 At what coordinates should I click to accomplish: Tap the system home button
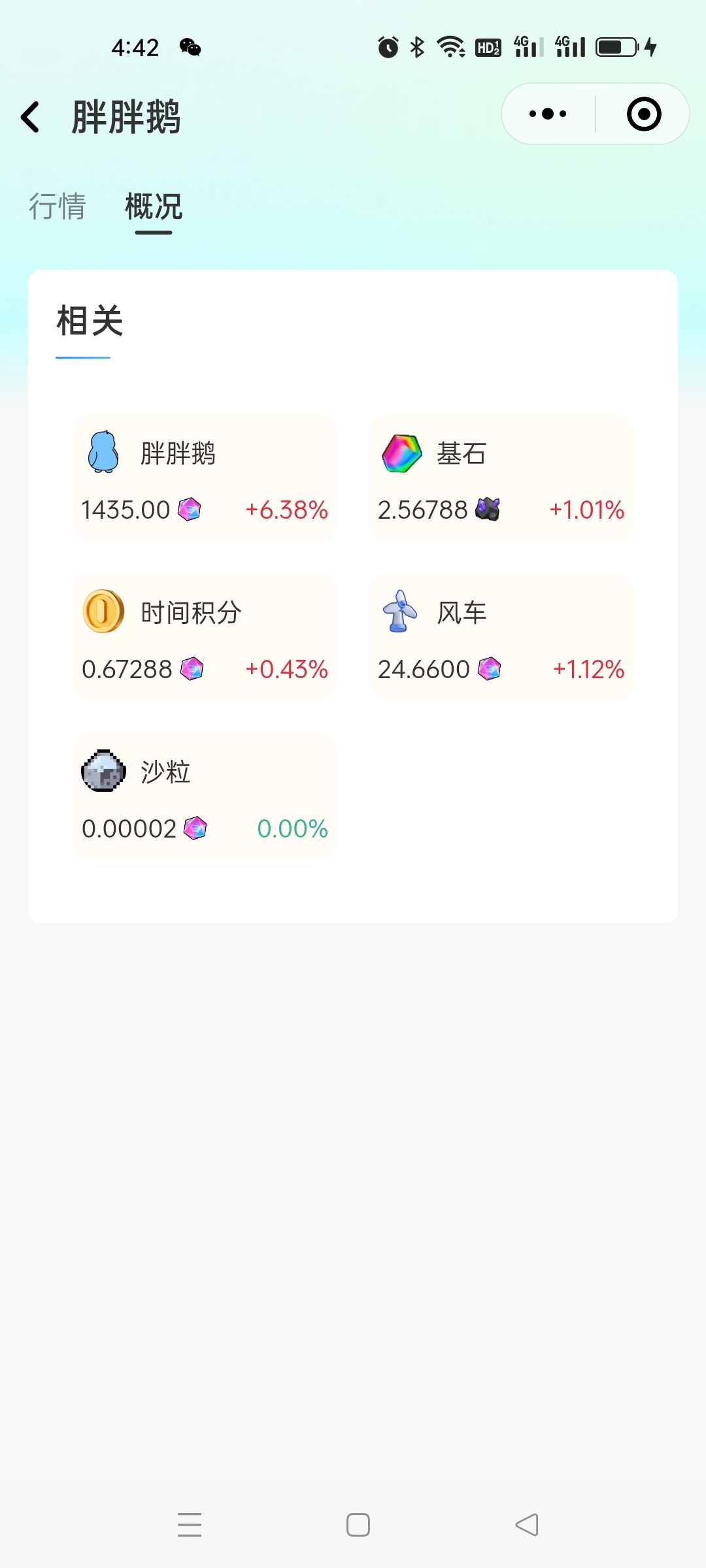[x=358, y=1525]
